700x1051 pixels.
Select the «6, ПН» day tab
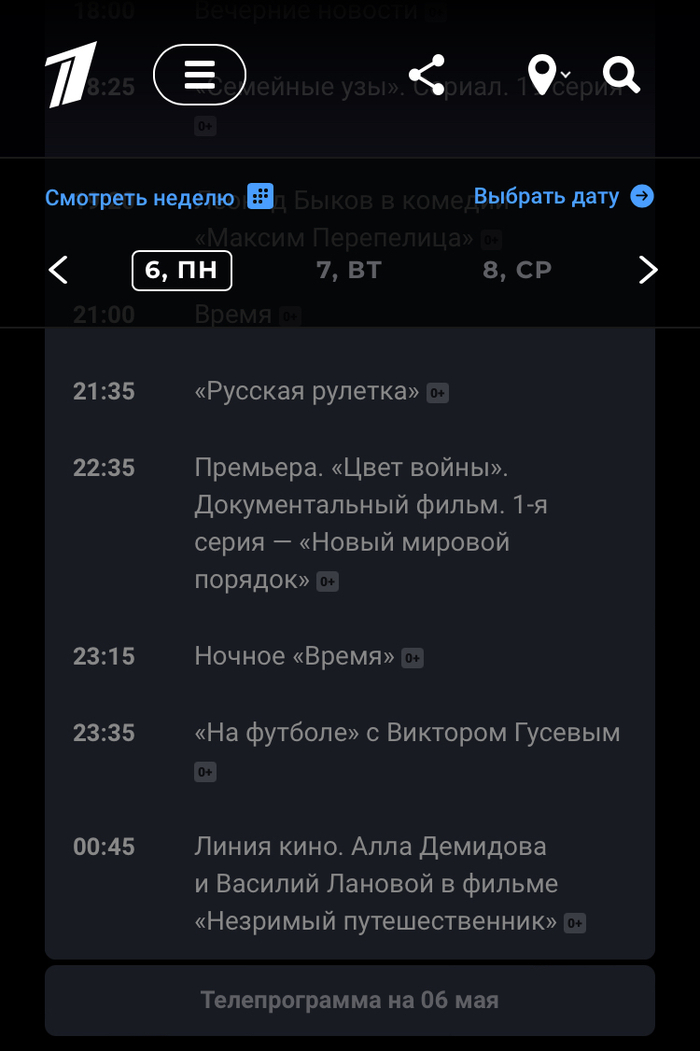coord(182,270)
